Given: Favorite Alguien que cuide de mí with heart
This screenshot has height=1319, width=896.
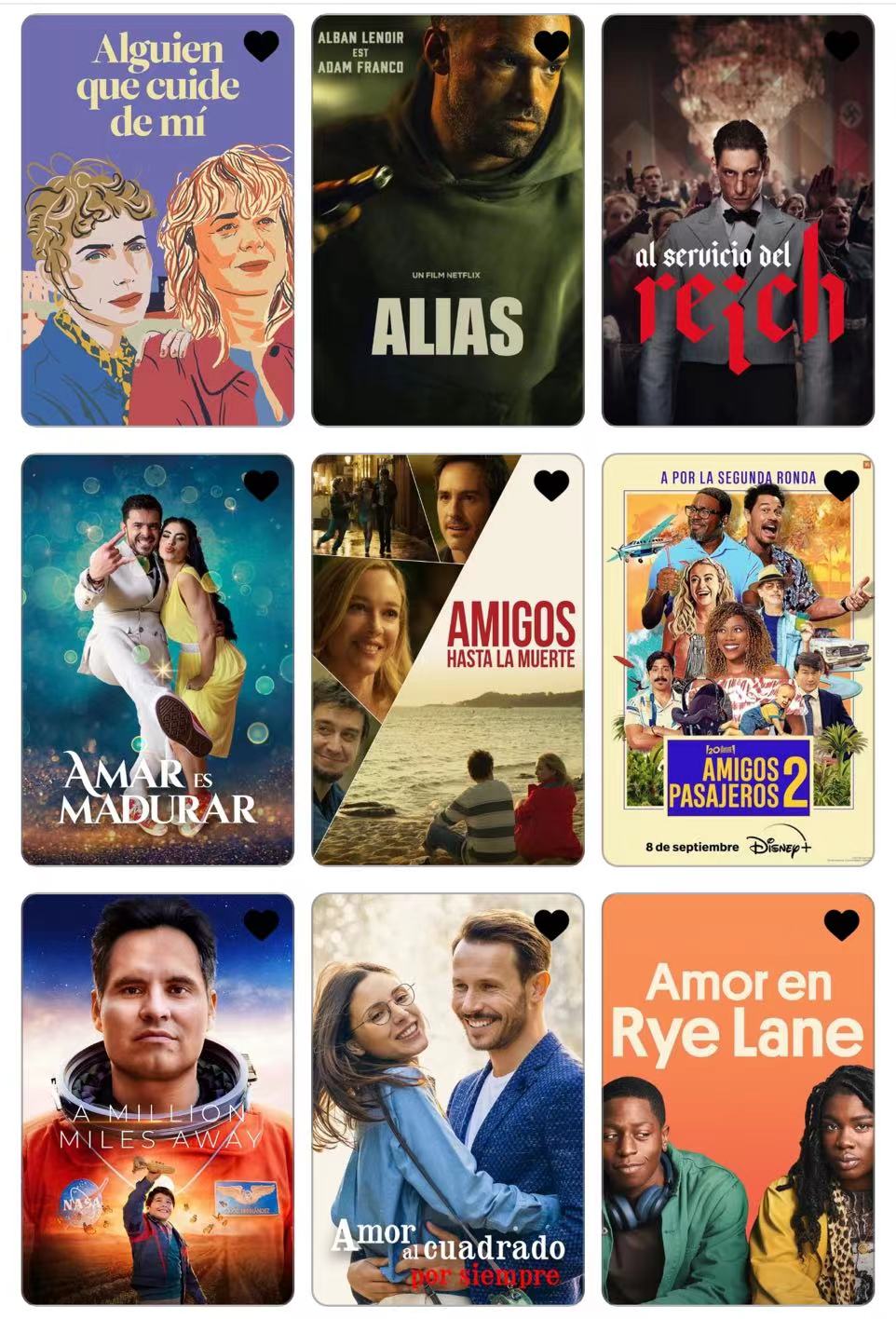Looking at the screenshot, I should pyautogui.click(x=261, y=45).
